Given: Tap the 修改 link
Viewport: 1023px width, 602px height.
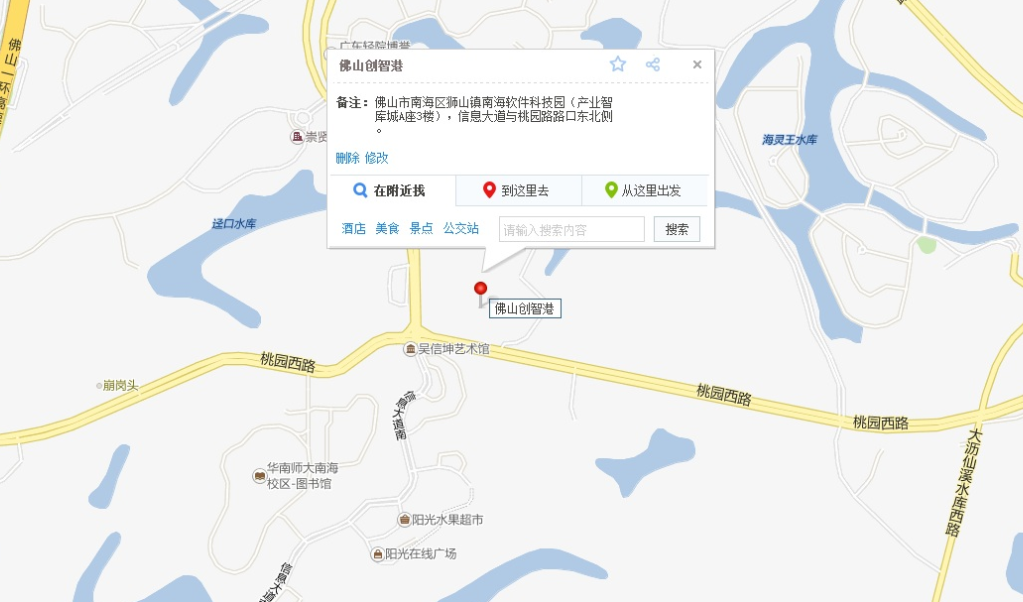Looking at the screenshot, I should (377, 158).
